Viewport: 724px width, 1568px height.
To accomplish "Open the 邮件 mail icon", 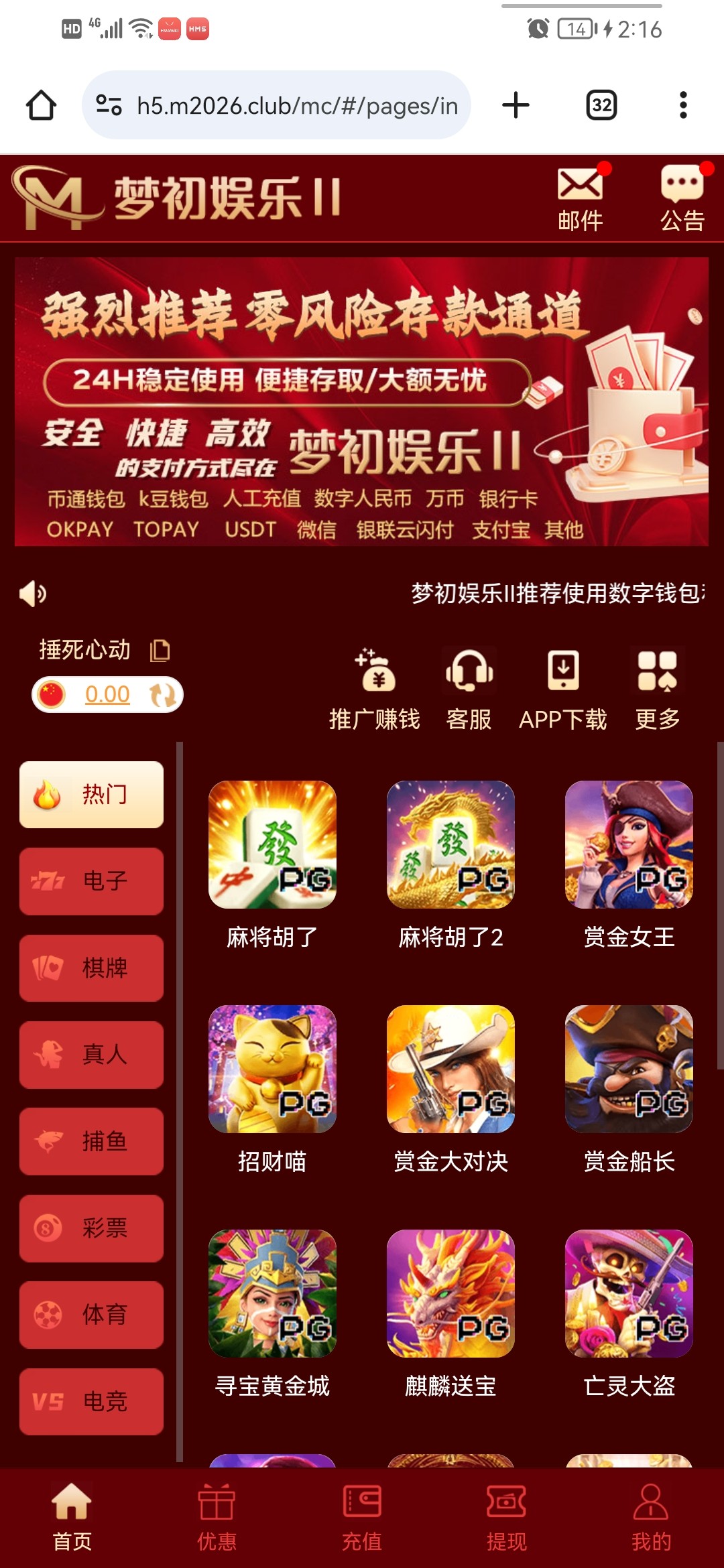I will (x=580, y=198).
